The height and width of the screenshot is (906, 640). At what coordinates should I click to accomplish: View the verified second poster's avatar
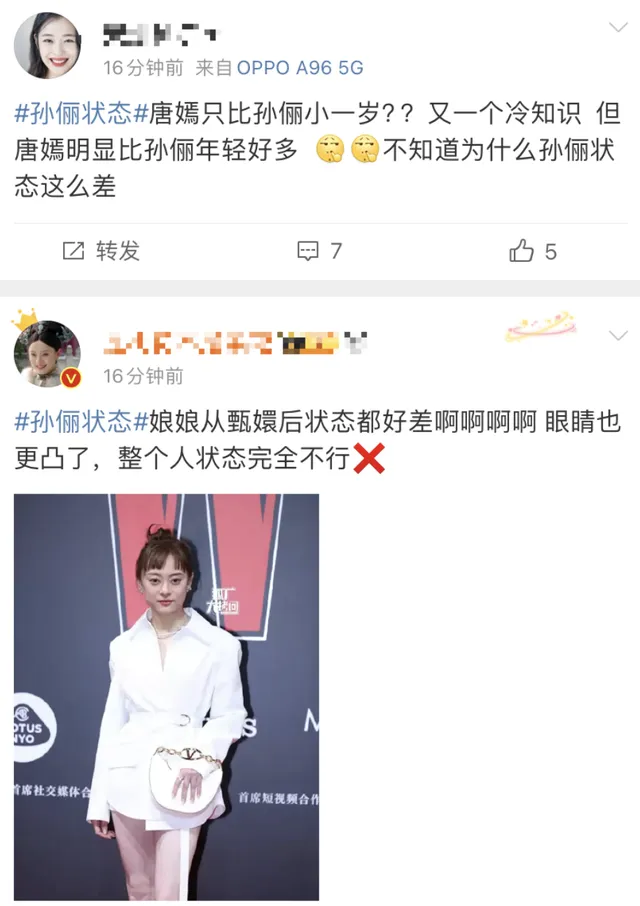coord(46,353)
